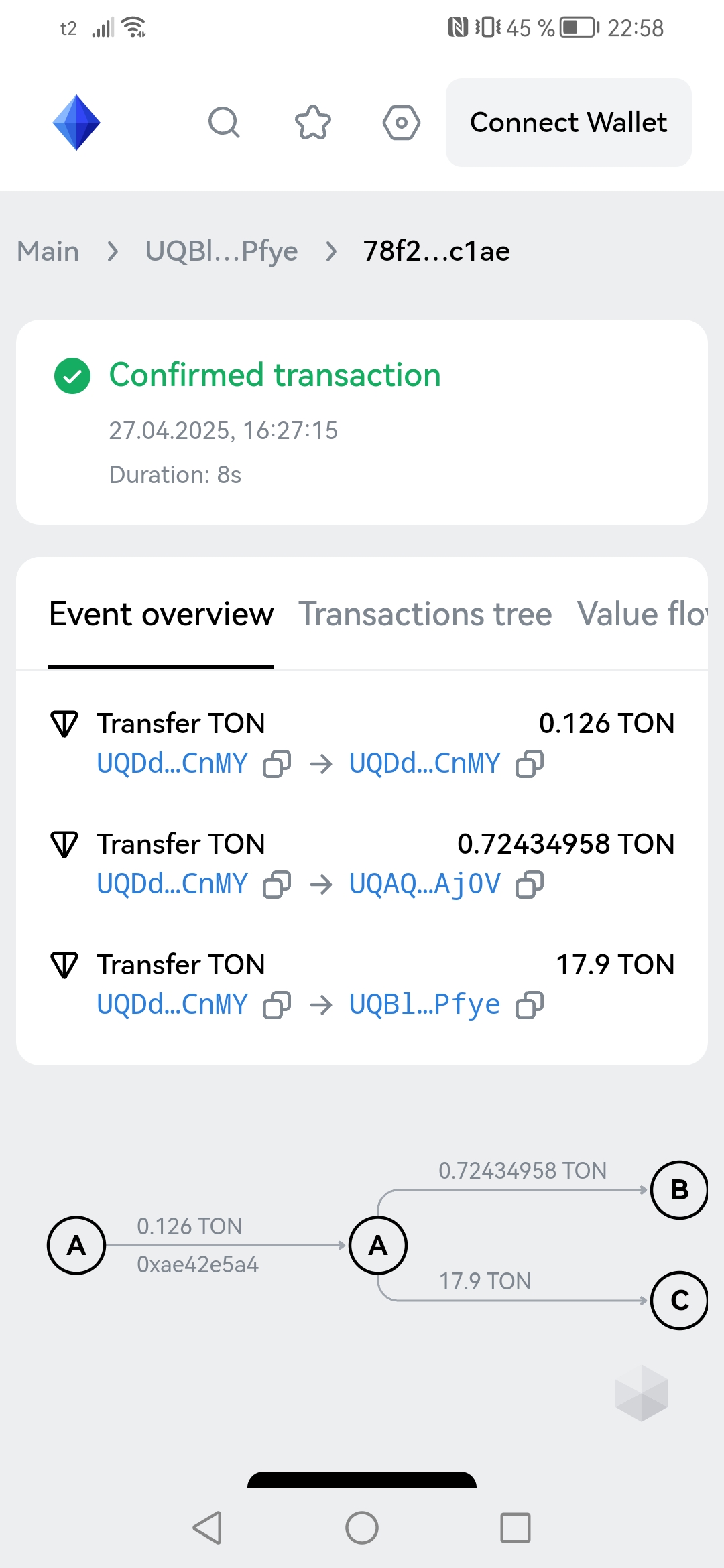Viewport: 724px width, 1568px height.
Task: Go to the system home screen
Action: [x=362, y=1528]
